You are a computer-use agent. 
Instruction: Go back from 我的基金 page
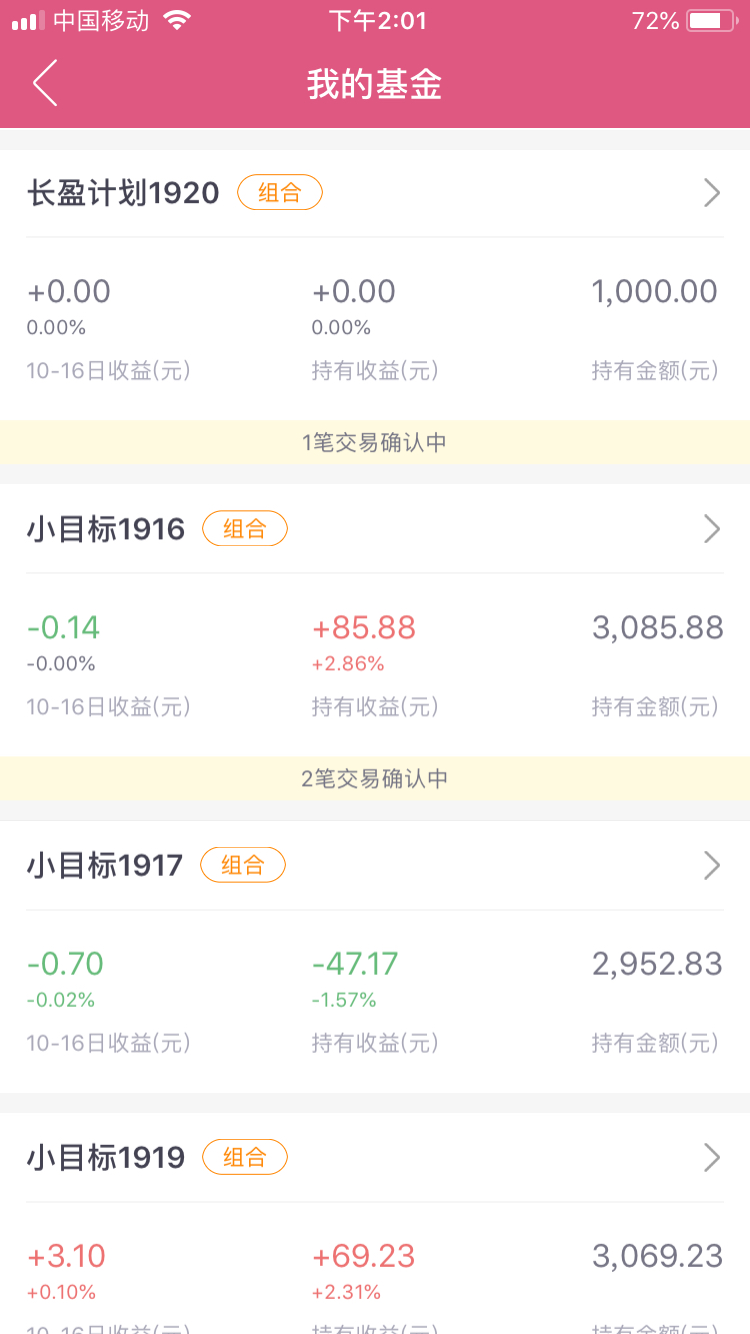pos(45,84)
